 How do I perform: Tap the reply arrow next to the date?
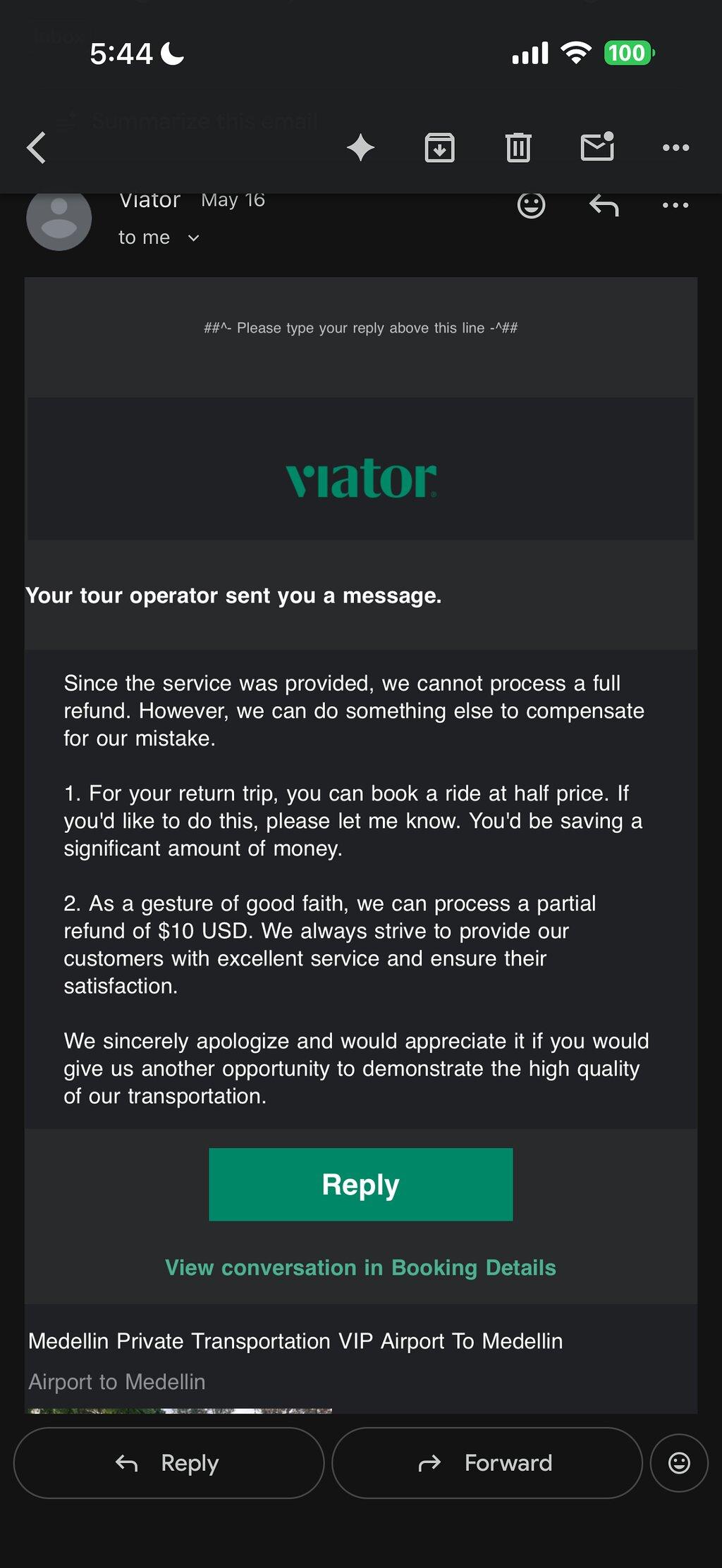604,205
